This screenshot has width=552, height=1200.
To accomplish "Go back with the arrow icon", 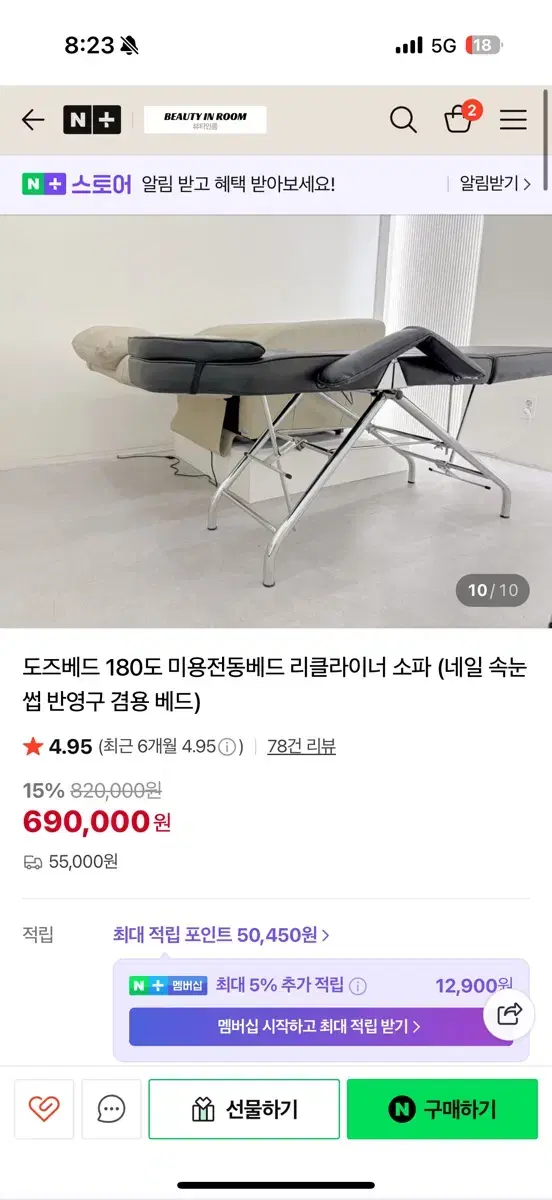I will click(33, 120).
